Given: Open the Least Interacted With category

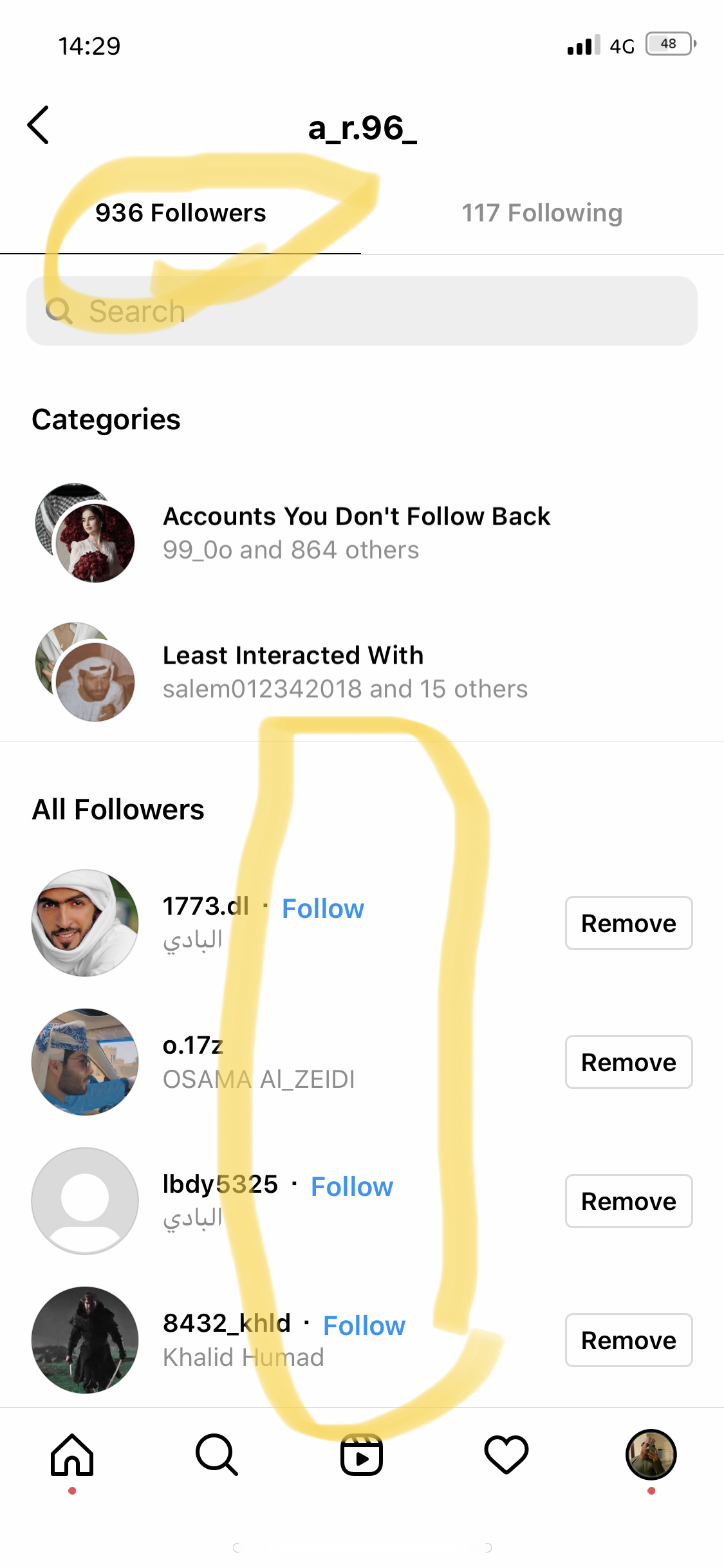Looking at the screenshot, I should tap(362, 672).
